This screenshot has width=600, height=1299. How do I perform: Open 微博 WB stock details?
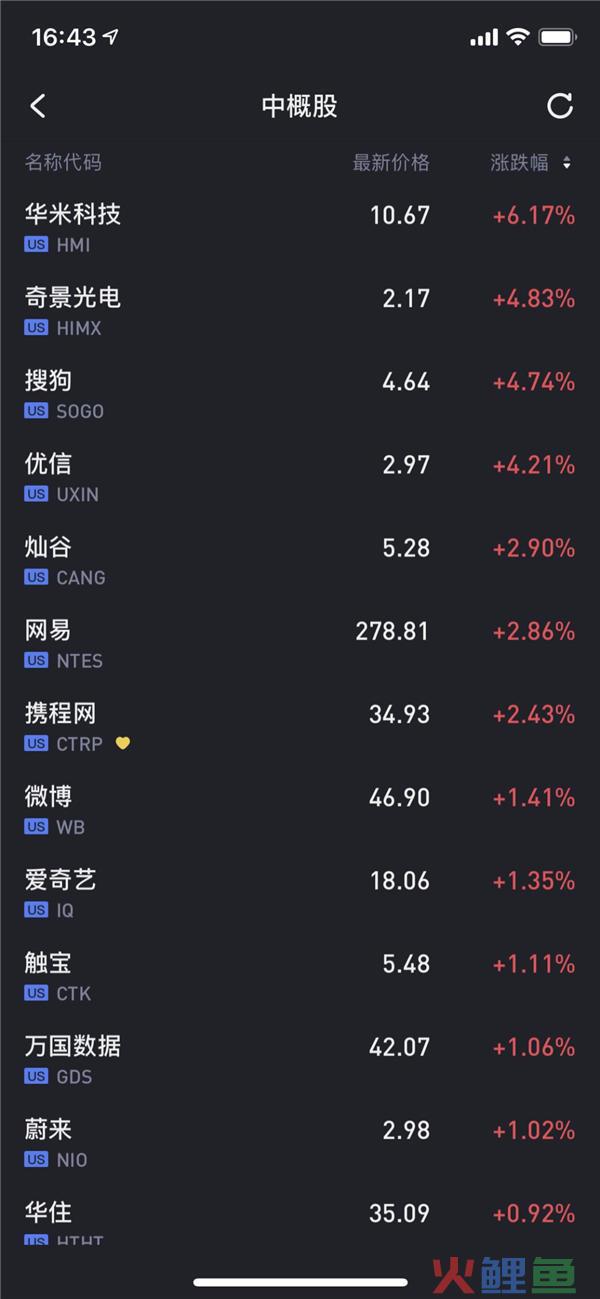click(x=300, y=810)
